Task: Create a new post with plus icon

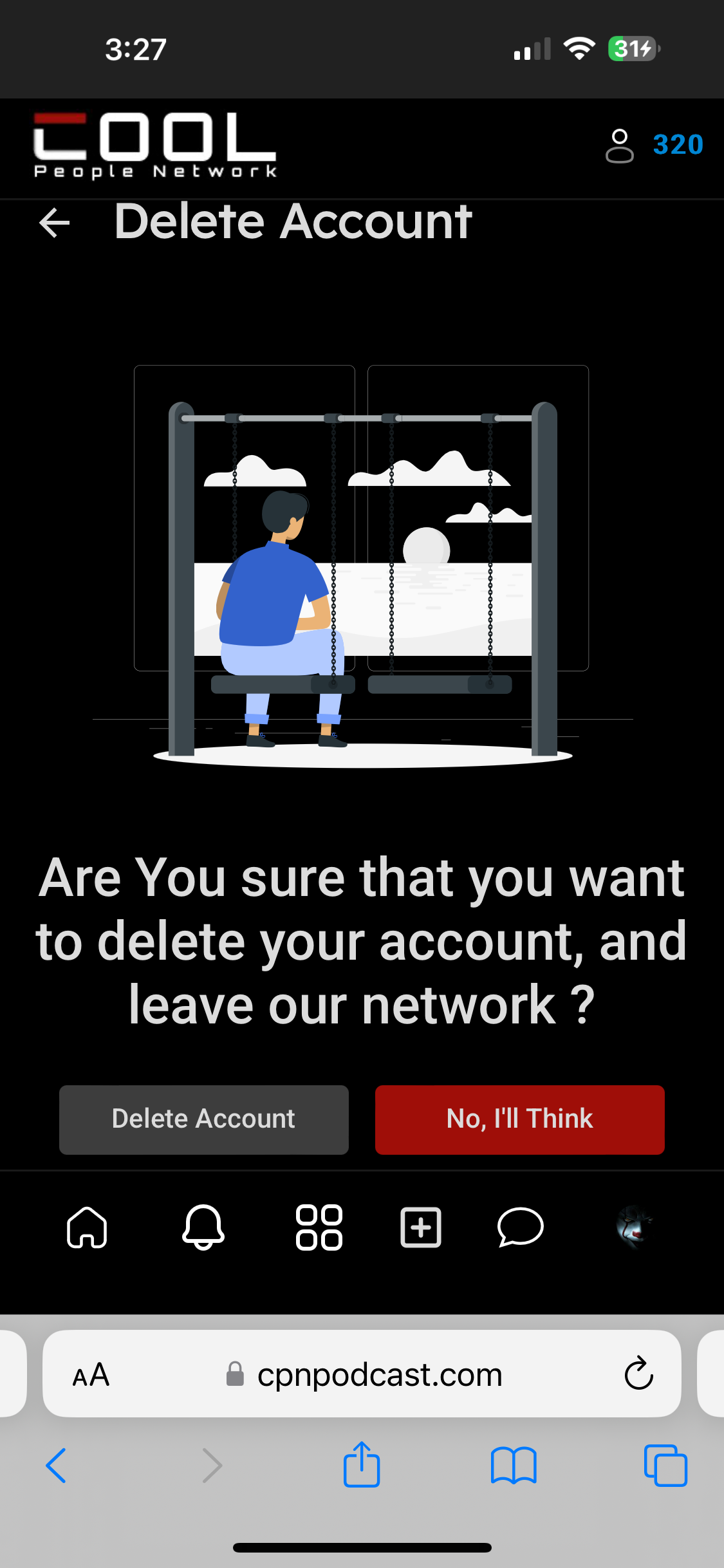Action: 420,1227
